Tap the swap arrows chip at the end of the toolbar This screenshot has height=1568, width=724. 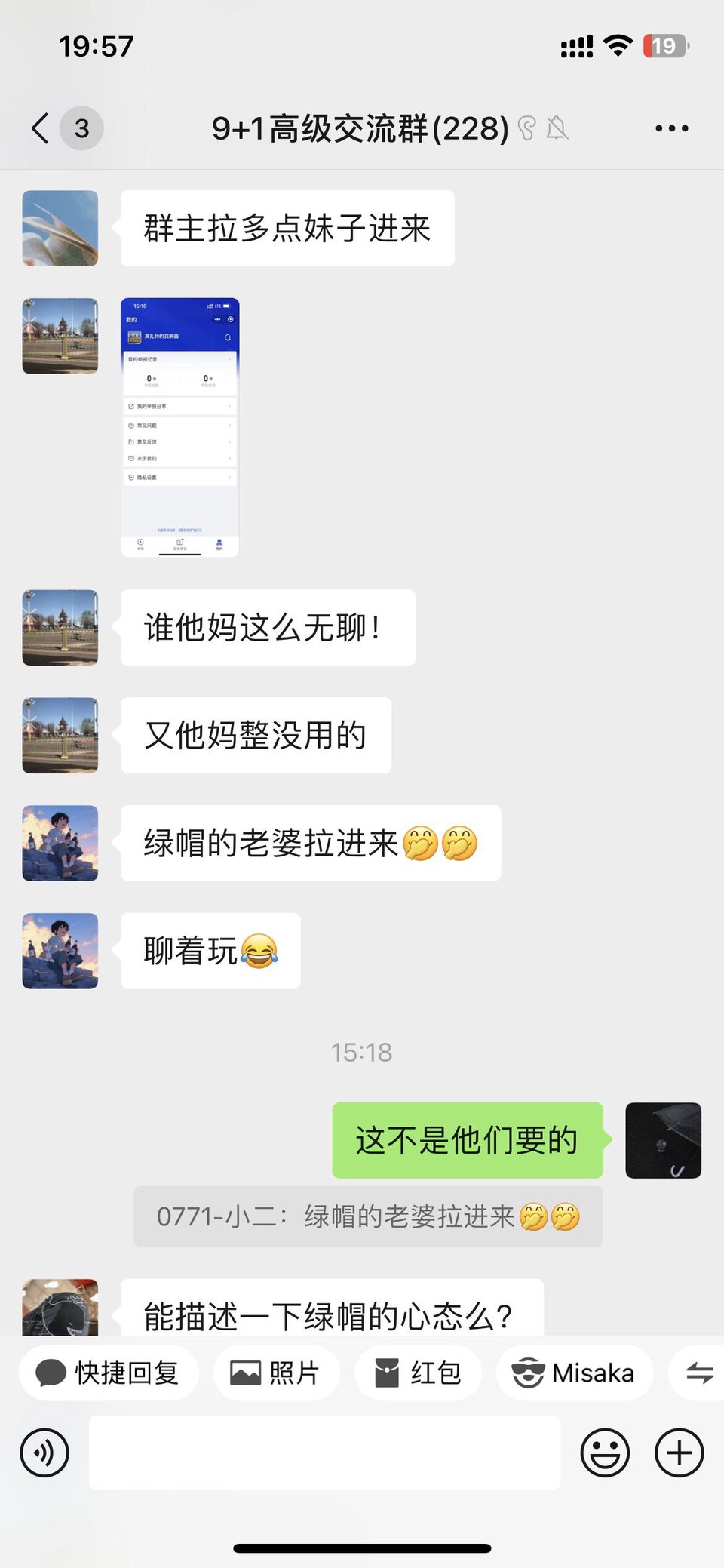pos(699,1373)
